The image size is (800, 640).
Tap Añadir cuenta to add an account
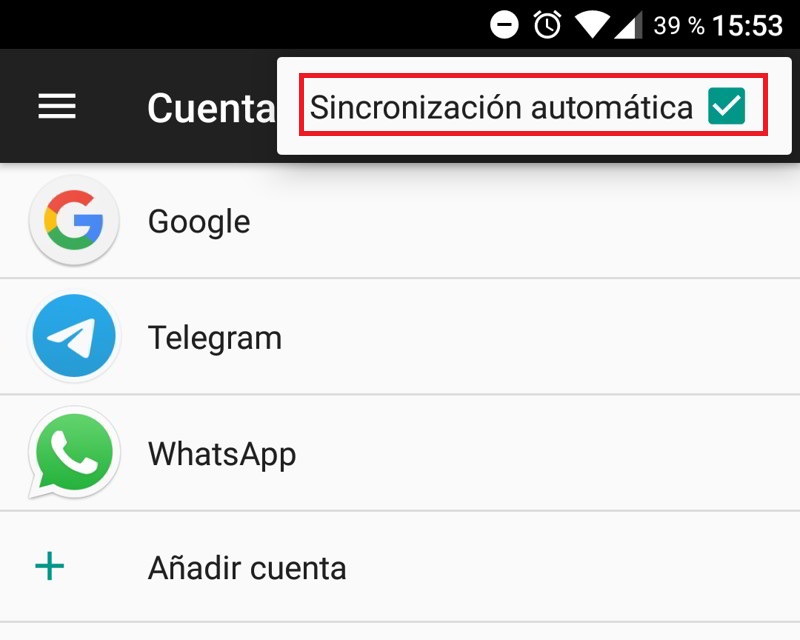(246, 568)
